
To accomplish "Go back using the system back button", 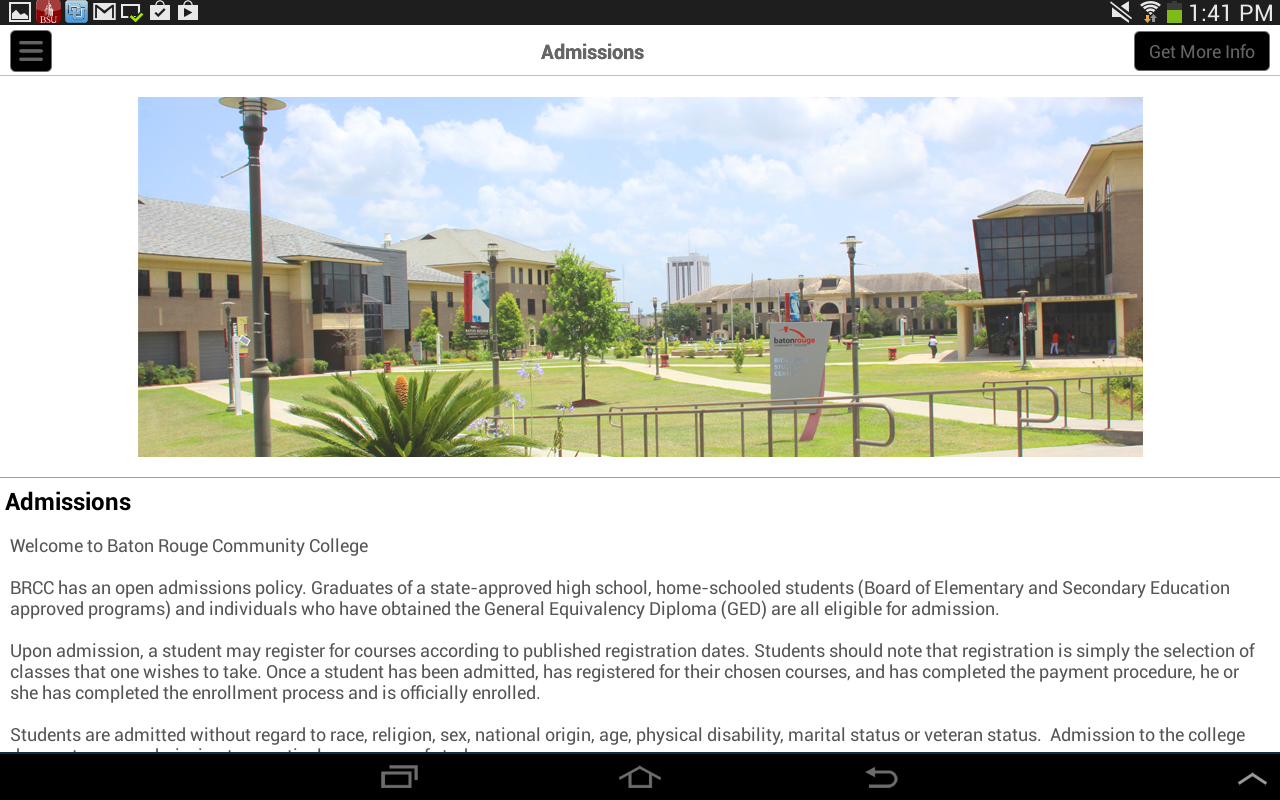I will [x=880, y=777].
